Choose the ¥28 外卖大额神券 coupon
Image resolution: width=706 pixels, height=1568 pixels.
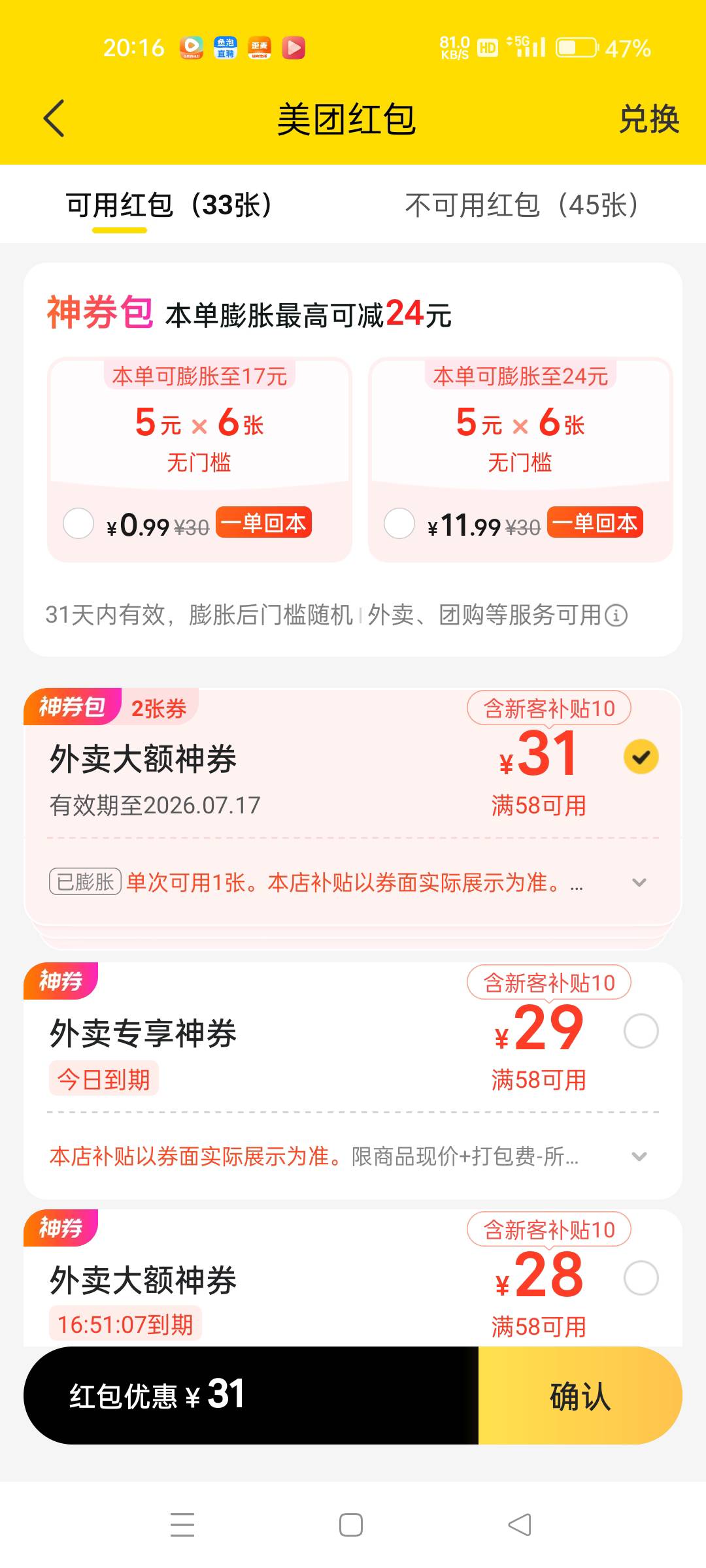pos(641,1278)
